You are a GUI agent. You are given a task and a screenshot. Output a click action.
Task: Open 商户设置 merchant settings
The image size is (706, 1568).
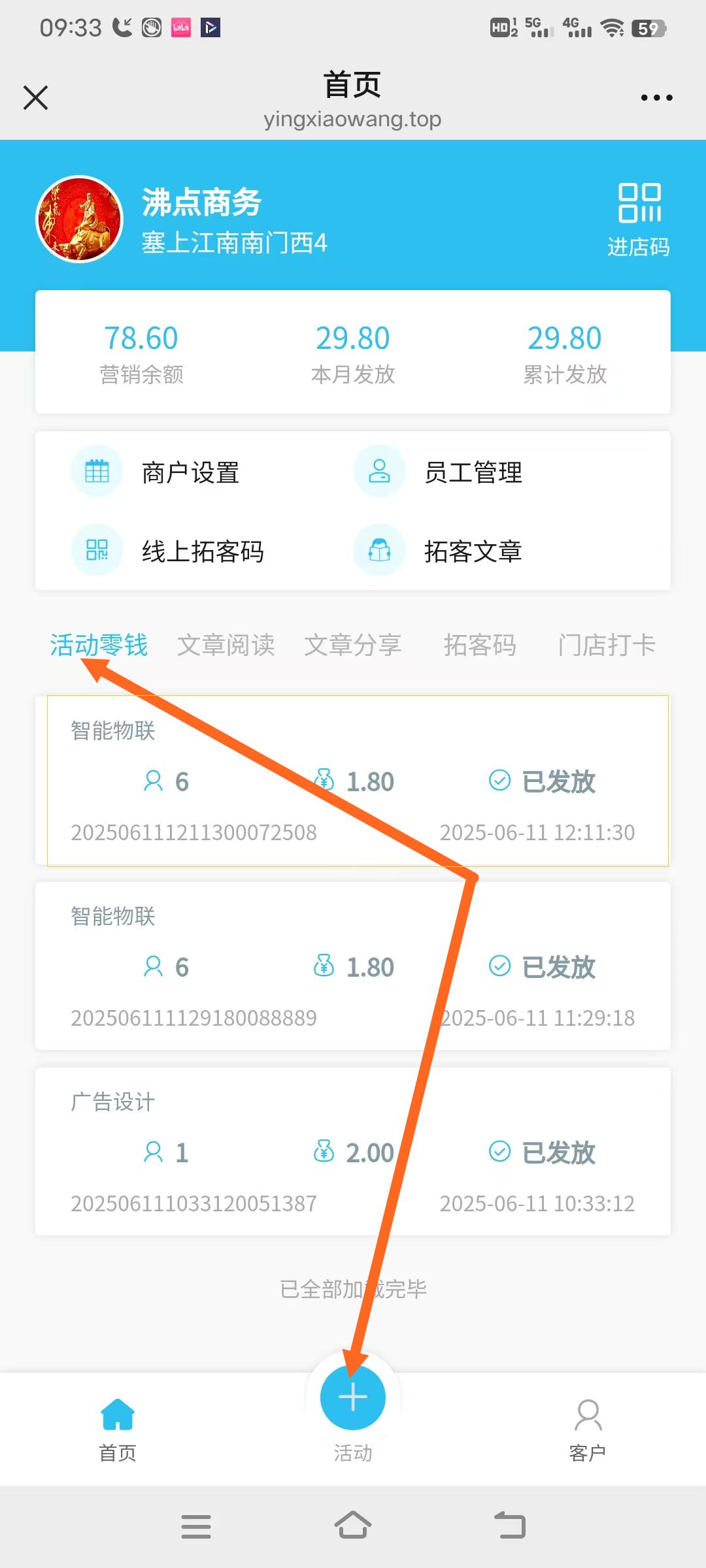coord(156,472)
